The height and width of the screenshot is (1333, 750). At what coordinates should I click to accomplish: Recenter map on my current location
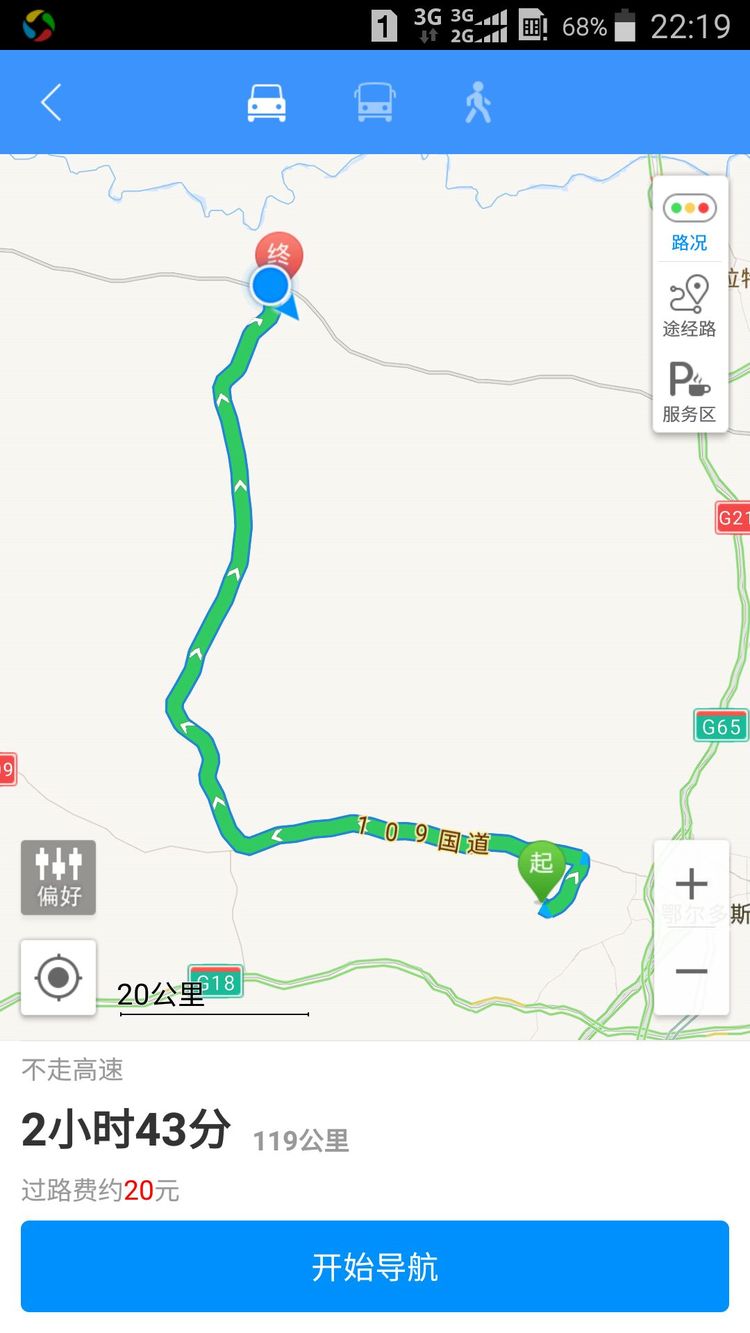tap(59, 977)
